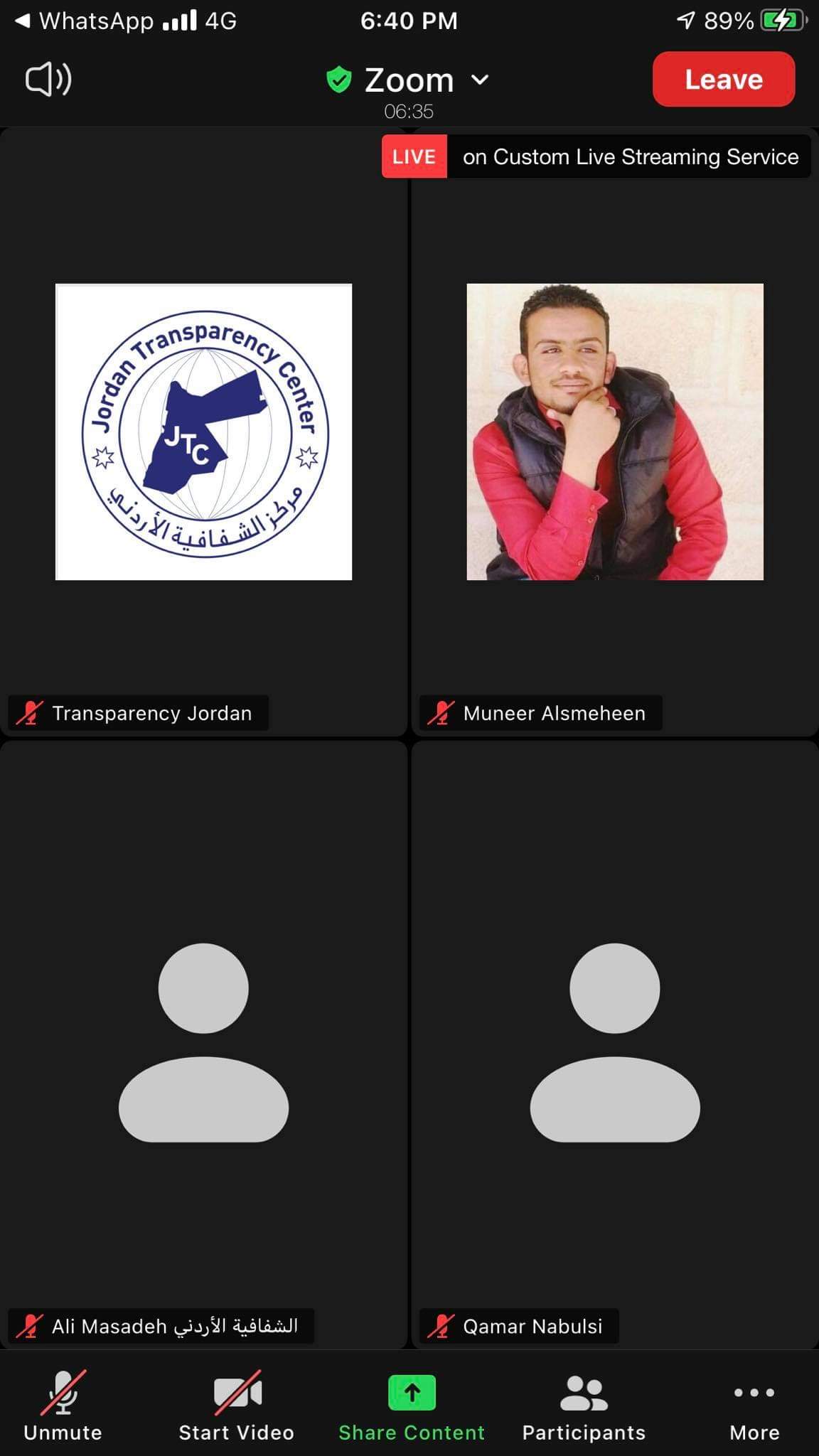Start your video

(237, 1406)
